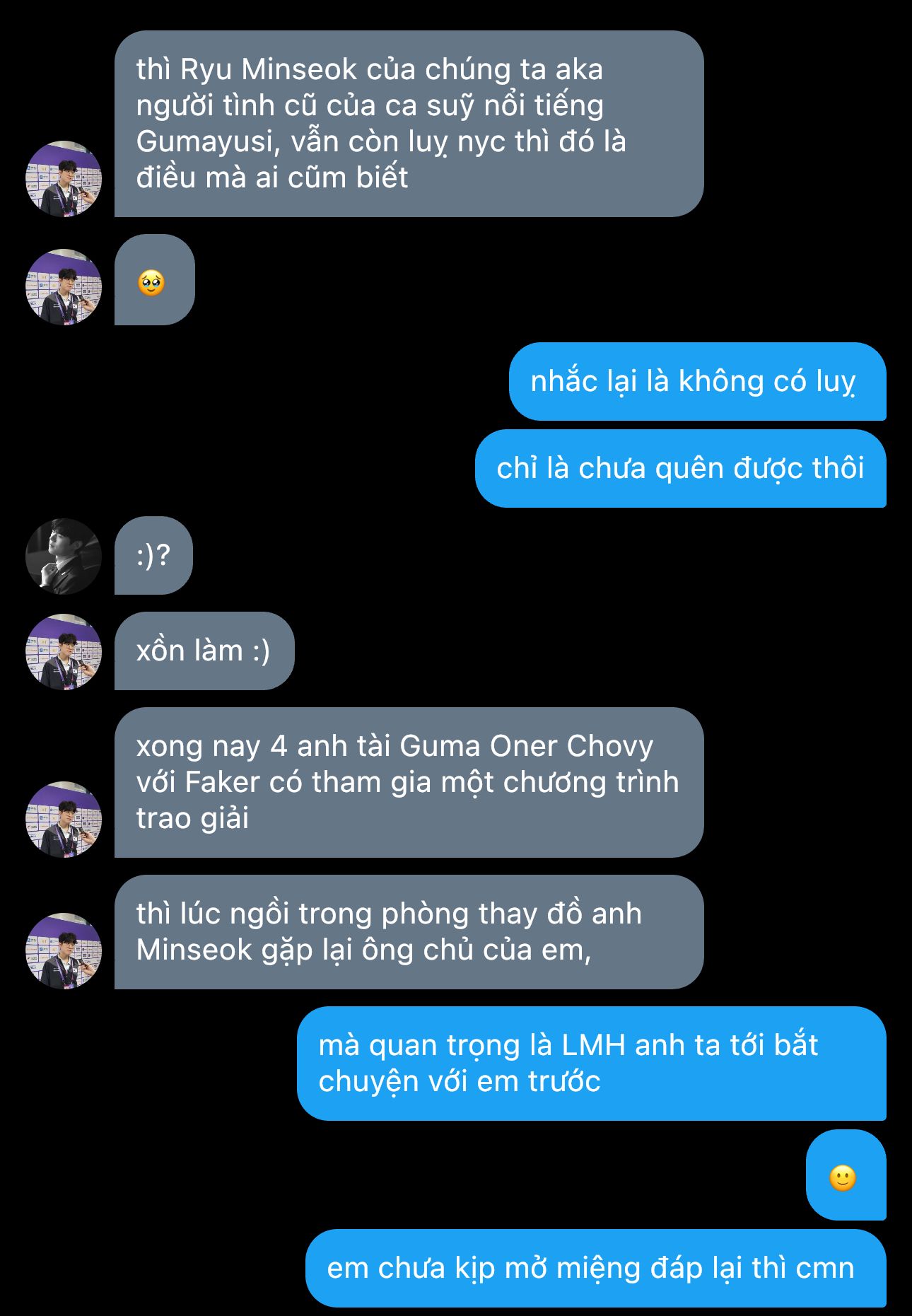View the profile from the avatar beside the "trao giải" message
Viewport: 912px width, 1316px height.
pyautogui.click(x=64, y=819)
